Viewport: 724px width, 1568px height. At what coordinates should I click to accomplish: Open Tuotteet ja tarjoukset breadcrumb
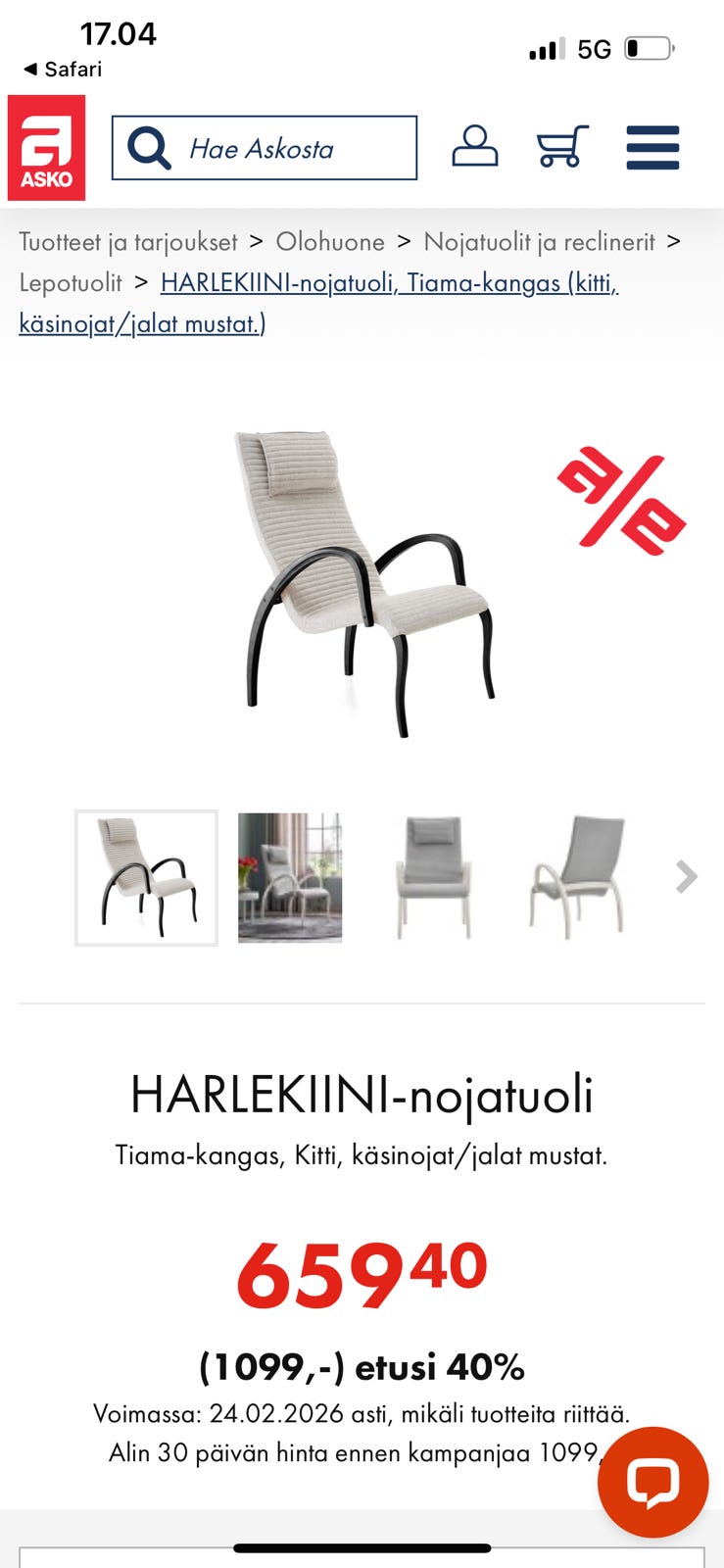pos(128,242)
